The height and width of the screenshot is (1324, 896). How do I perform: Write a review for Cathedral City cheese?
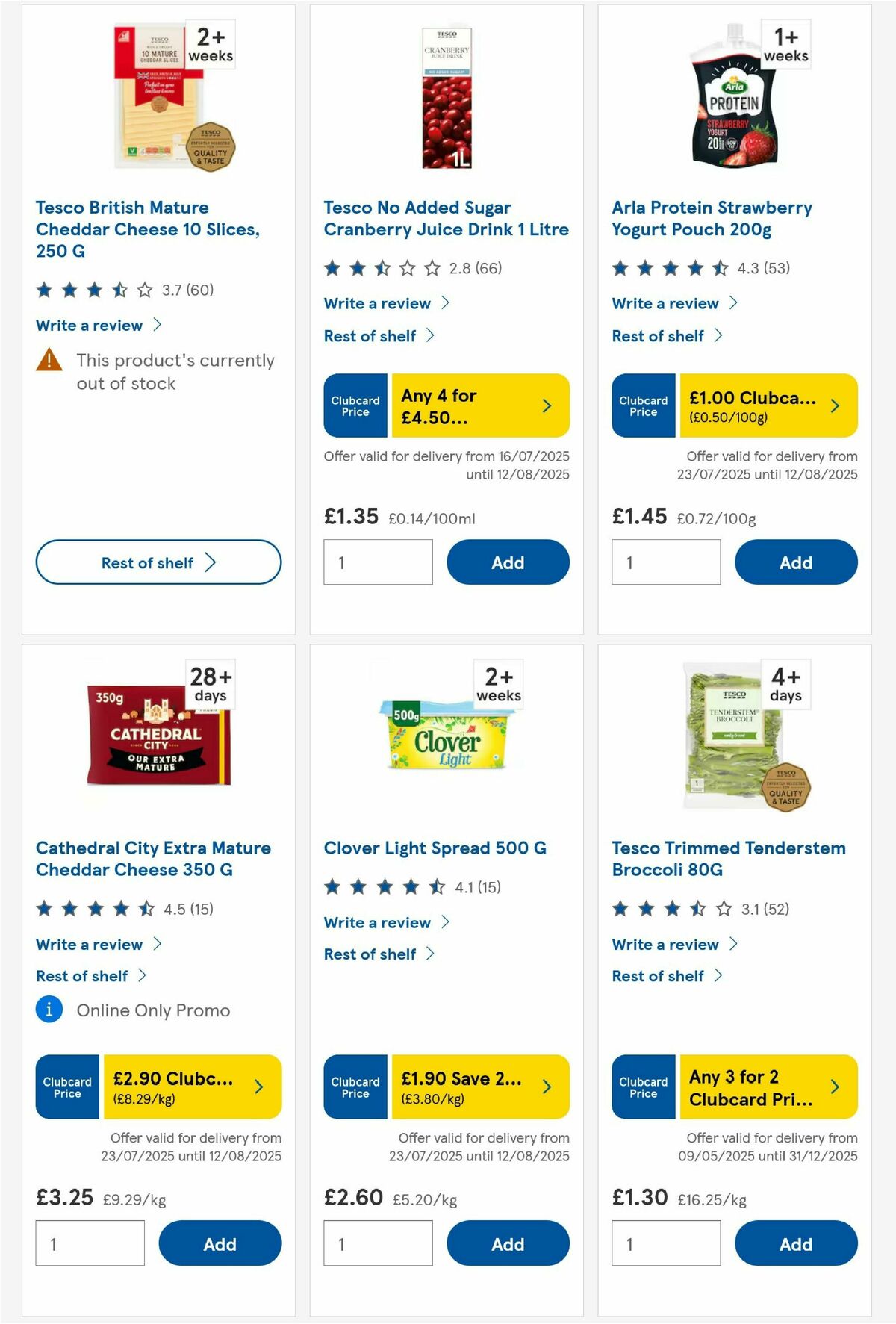(x=89, y=944)
